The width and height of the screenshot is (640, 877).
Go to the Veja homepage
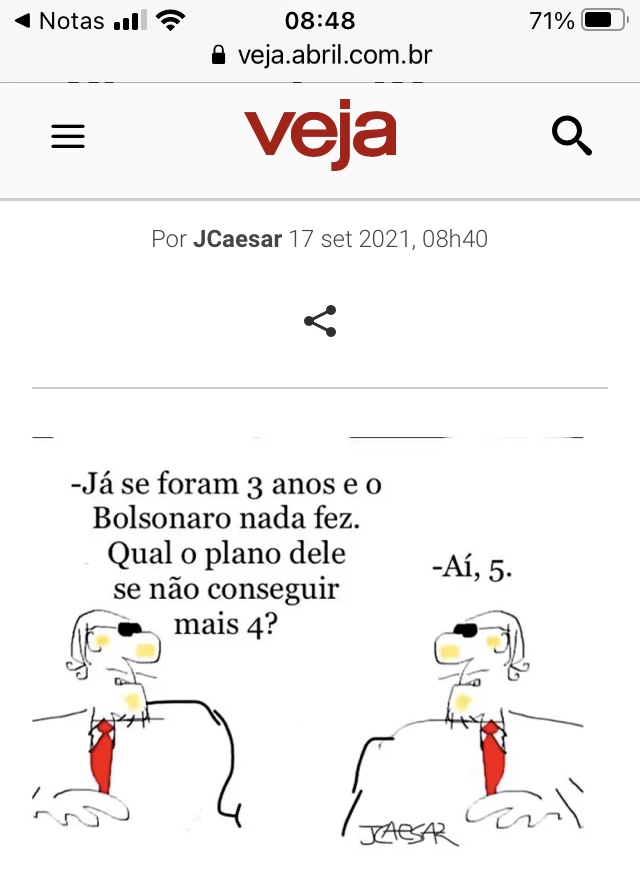coord(320,135)
